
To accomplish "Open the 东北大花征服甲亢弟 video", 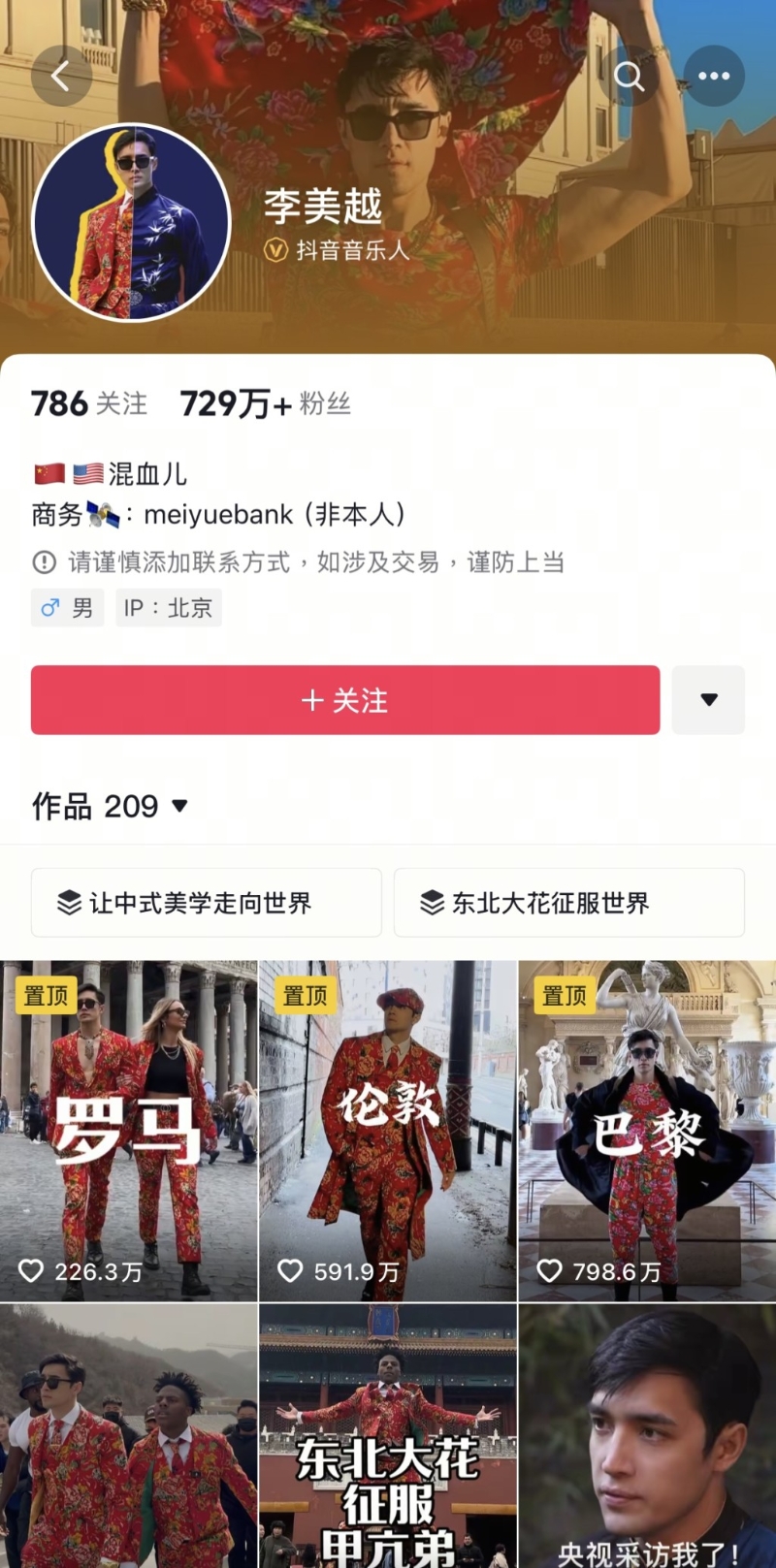I will pyautogui.click(x=388, y=1435).
